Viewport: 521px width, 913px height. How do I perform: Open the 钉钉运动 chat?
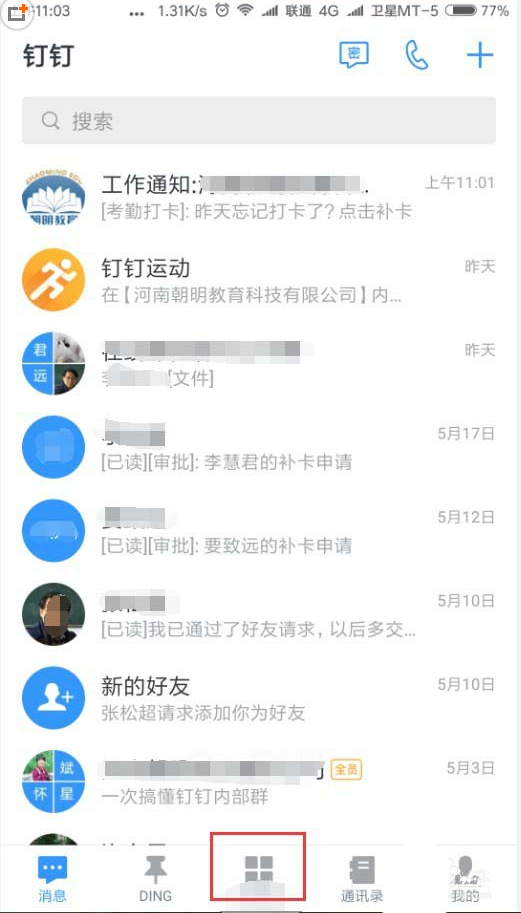260,280
